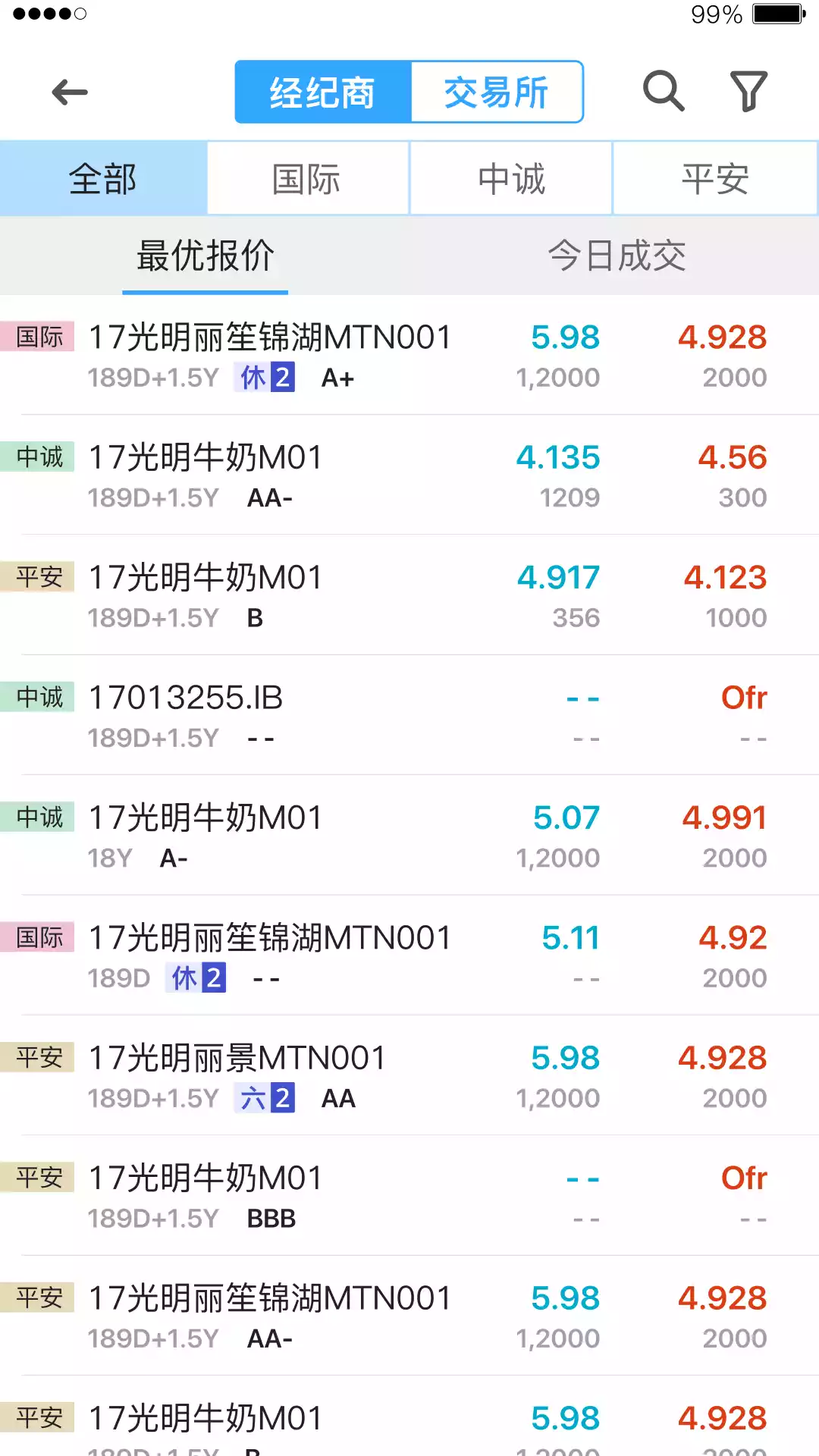Tap the Ofr link for BBB-rated 17光明牛奶M01
Screen dimensions: 819x1456
pyautogui.click(x=742, y=1177)
